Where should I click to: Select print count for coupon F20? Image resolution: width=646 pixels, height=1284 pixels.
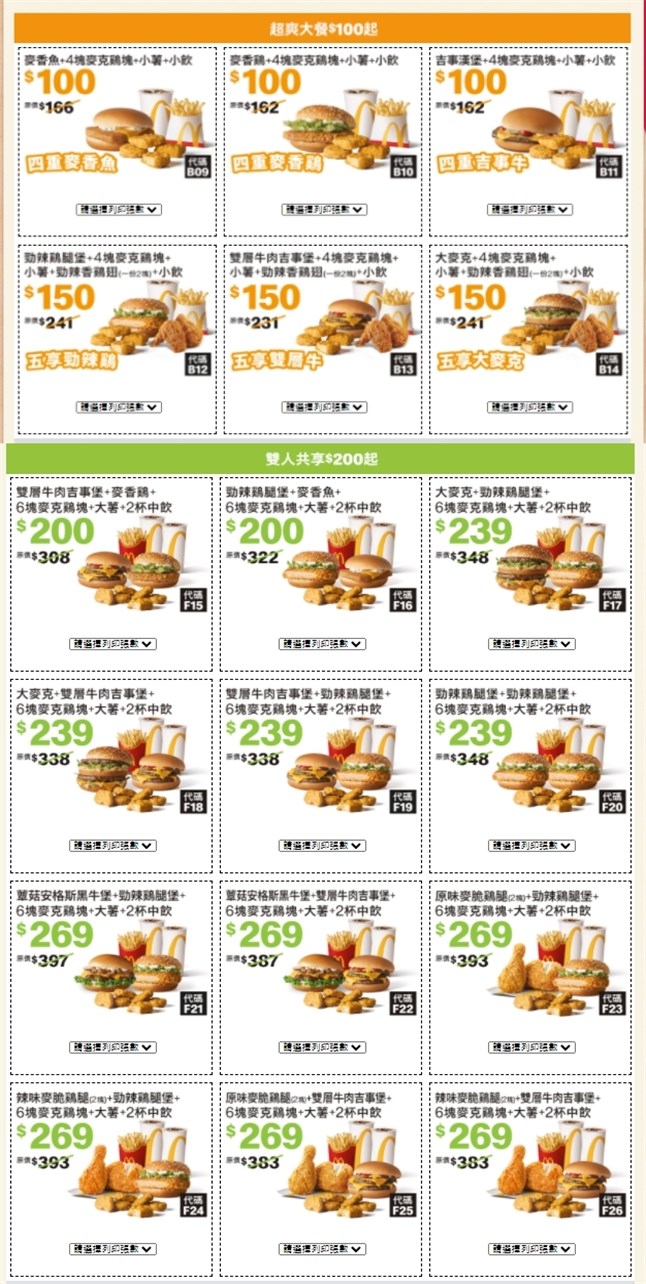532,846
